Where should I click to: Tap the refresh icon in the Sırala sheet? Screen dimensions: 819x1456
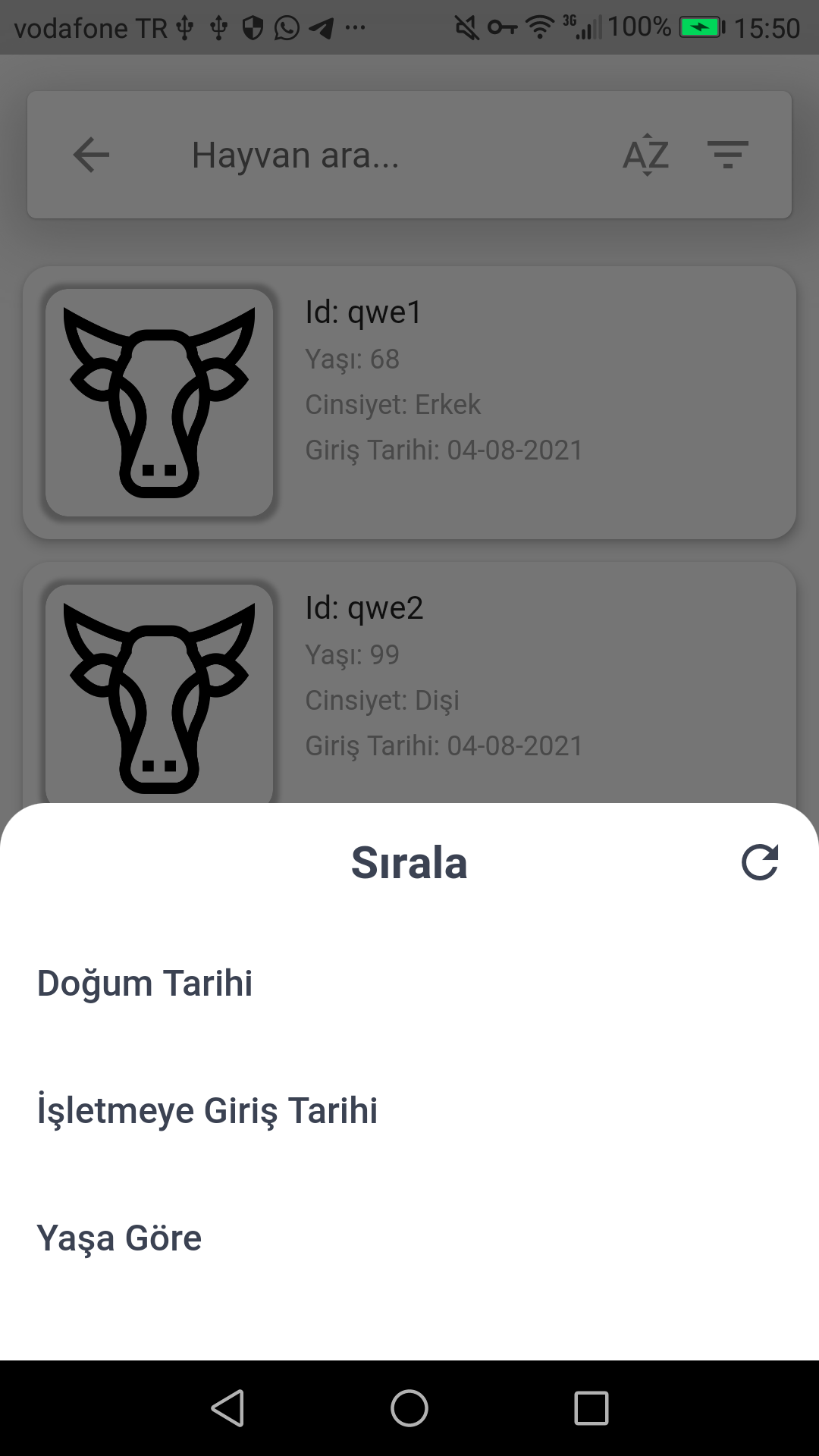point(761,862)
